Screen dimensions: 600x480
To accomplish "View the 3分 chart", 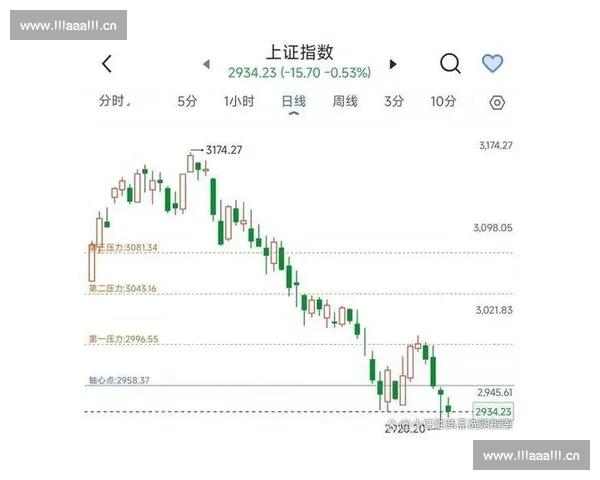I will (394, 102).
